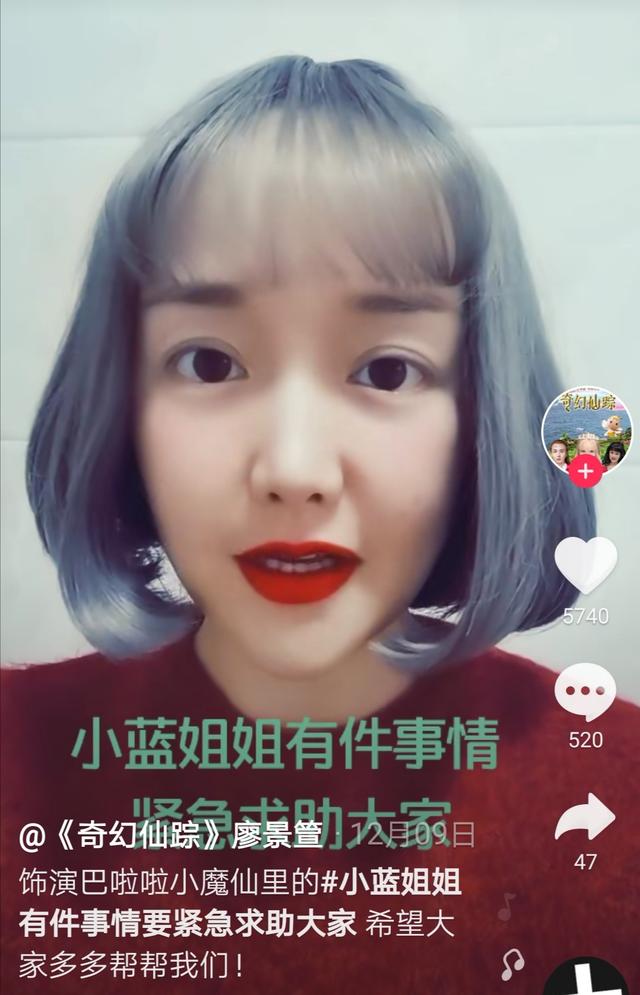This screenshot has height=995, width=640.
Task: Follow the creator with the red plus button
Action: [x=586, y=469]
